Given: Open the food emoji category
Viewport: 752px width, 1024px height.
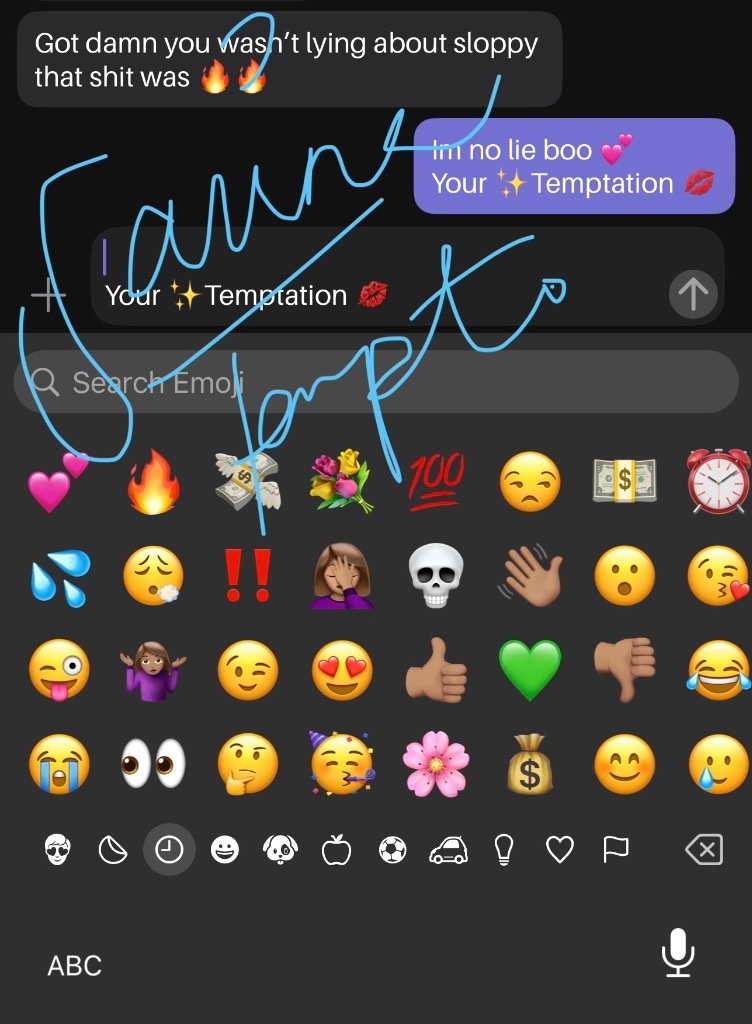Looking at the screenshot, I should [x=336, y=851].
